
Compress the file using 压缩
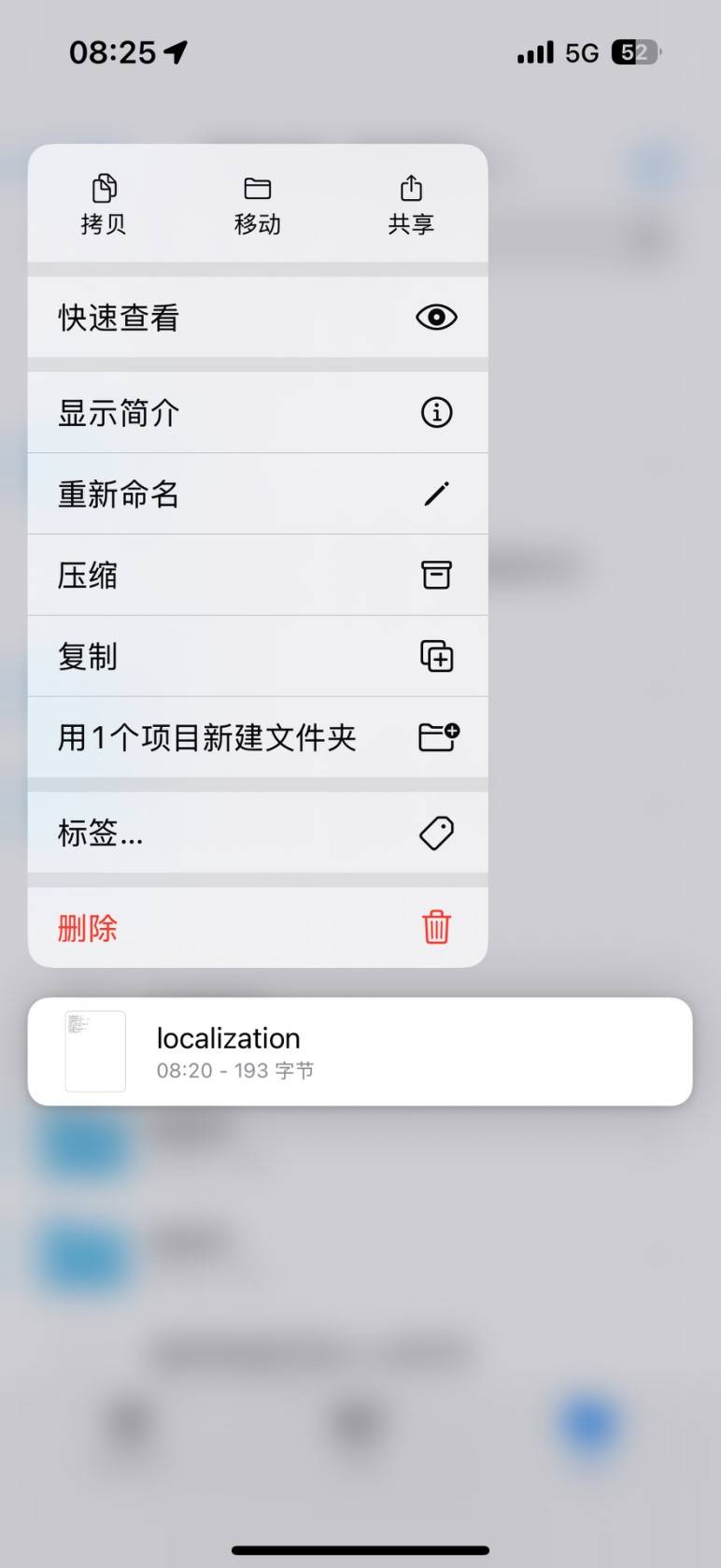[x=258, y=576]
